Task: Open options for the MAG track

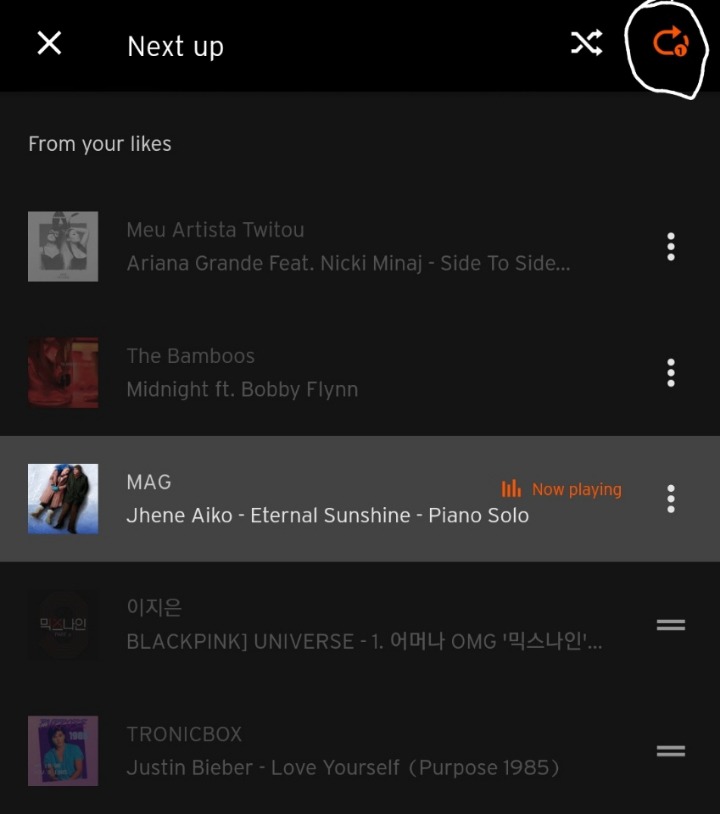Action: click(x=670, y=499)
